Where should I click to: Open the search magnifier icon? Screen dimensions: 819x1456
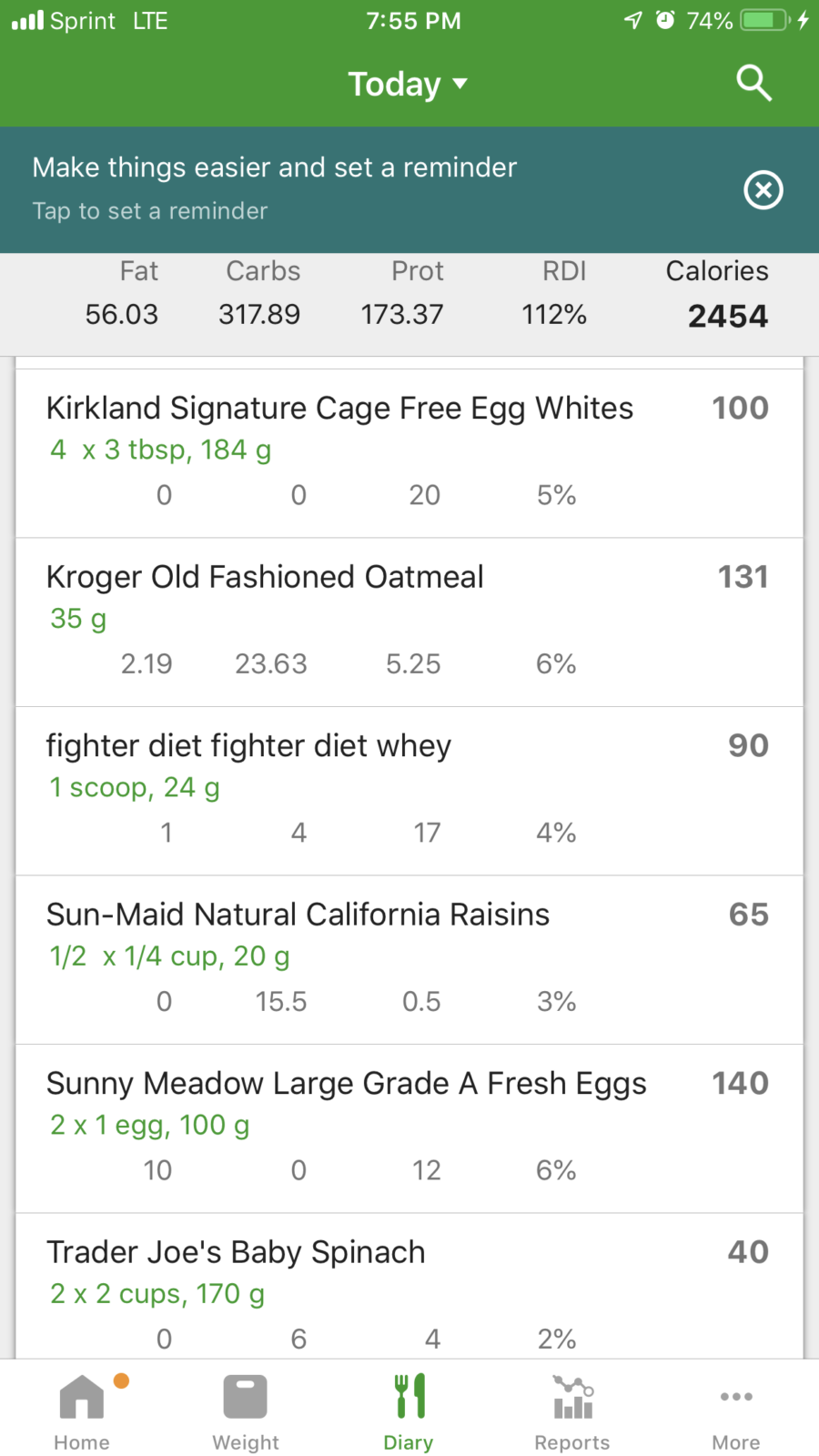tap(753, 83)
